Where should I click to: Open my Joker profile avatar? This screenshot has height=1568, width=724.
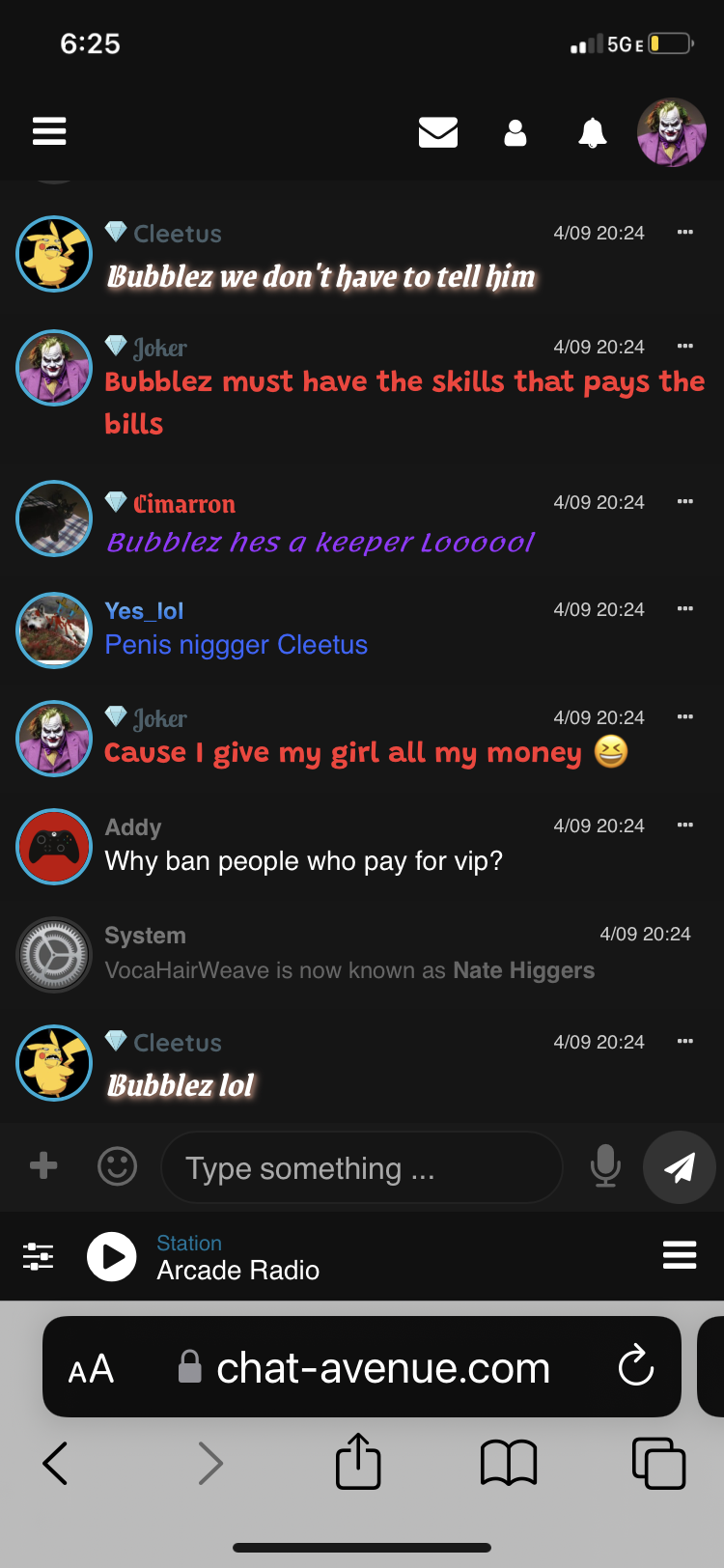[672, 132]
